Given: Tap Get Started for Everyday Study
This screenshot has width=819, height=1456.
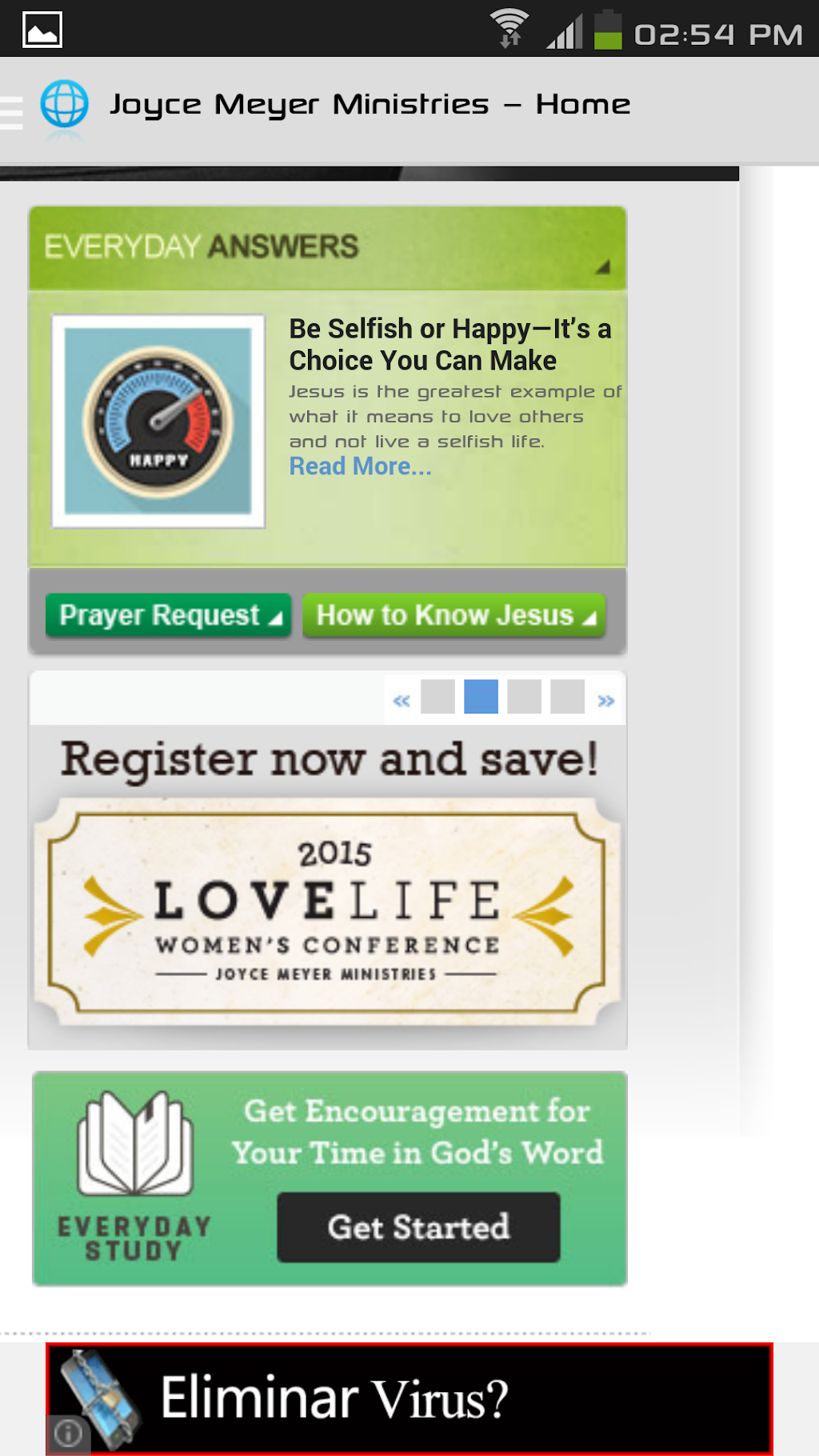Looking at the screenshot, I should tap(418, 1227).
